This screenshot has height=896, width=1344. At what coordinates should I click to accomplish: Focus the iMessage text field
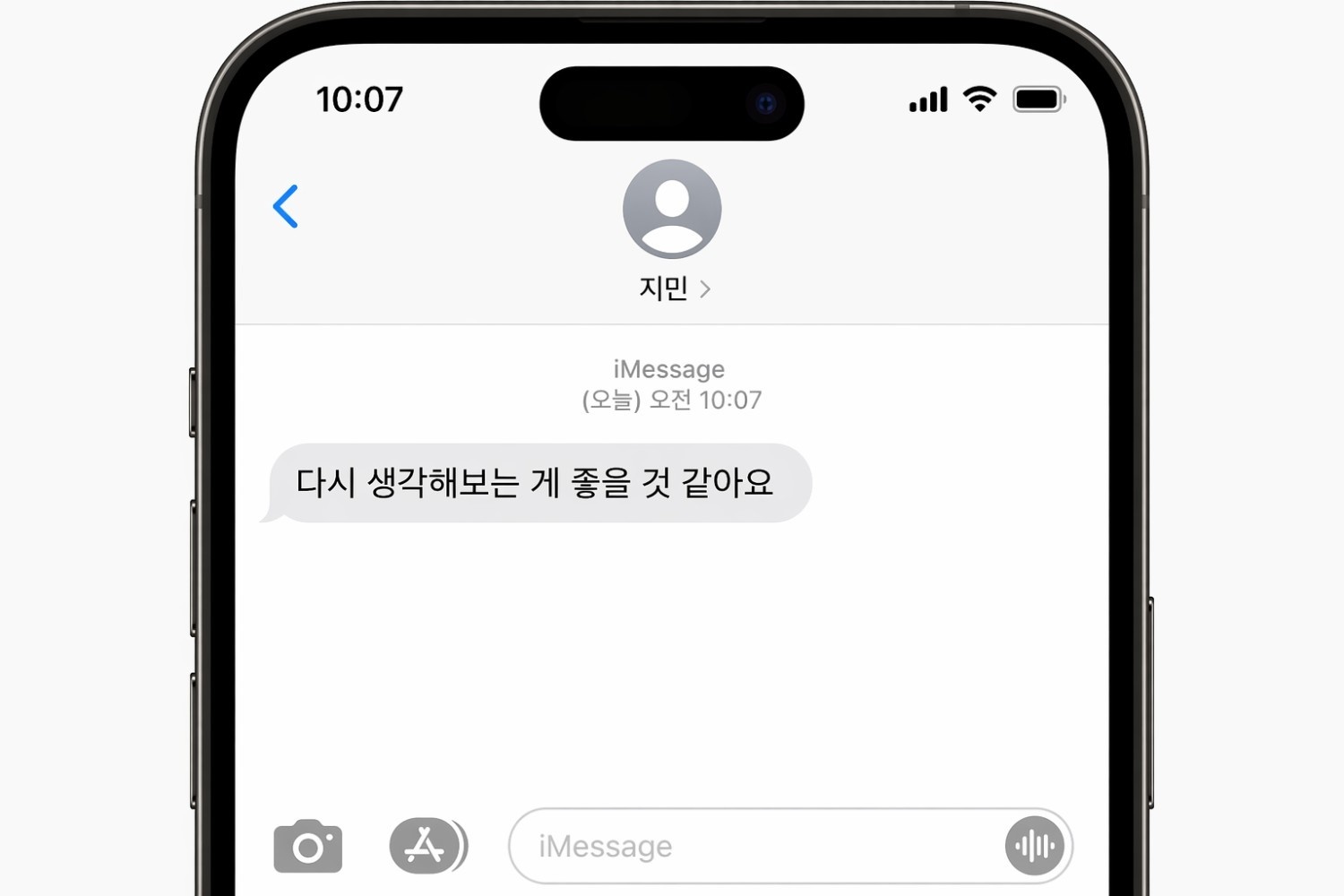point(753,846)
